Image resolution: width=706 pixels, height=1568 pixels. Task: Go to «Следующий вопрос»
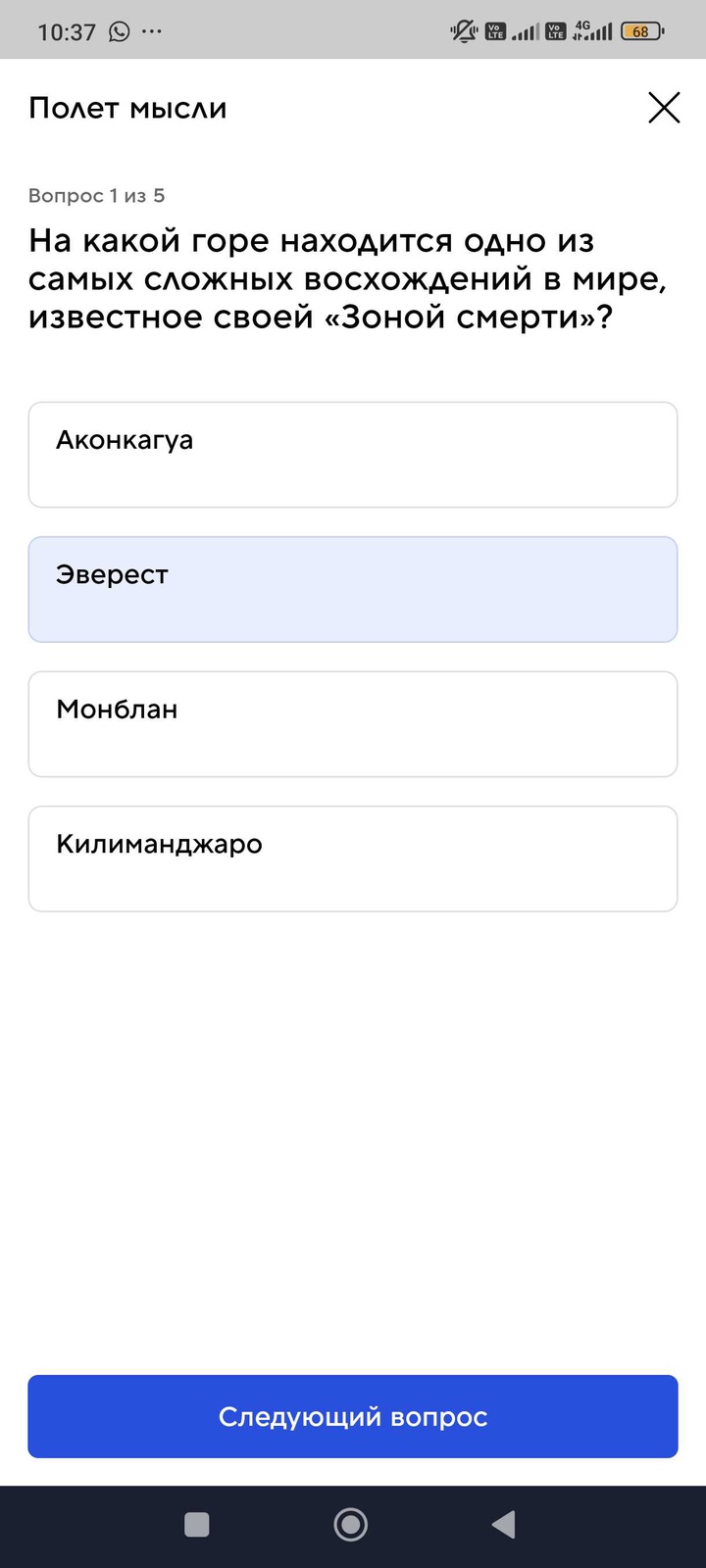[x=353, y=1416]
